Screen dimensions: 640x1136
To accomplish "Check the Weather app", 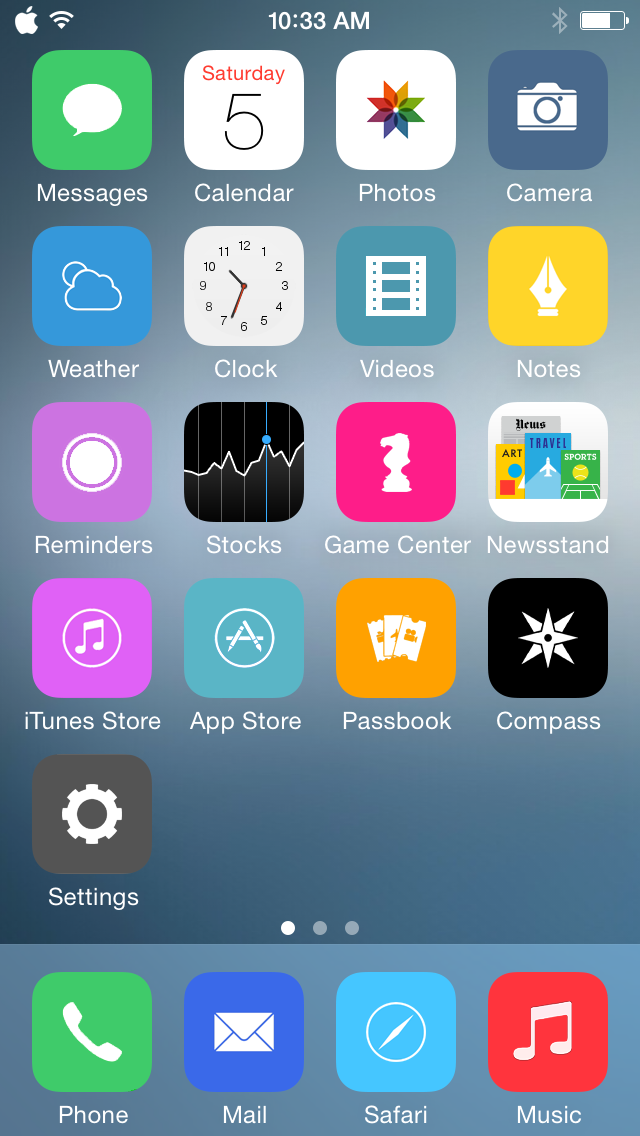I will click(92, 286).
